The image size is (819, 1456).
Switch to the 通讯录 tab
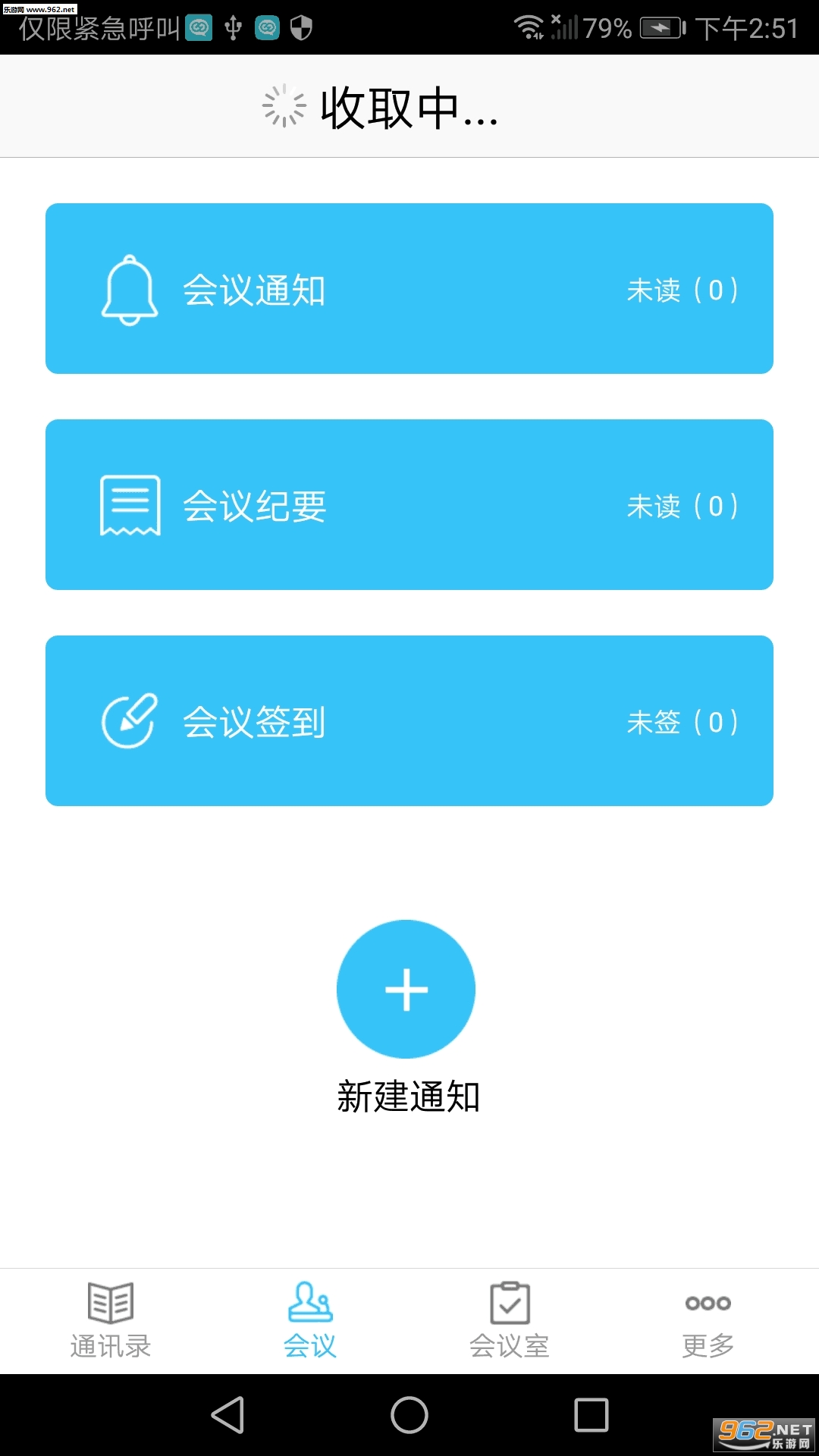point(111,1321)
